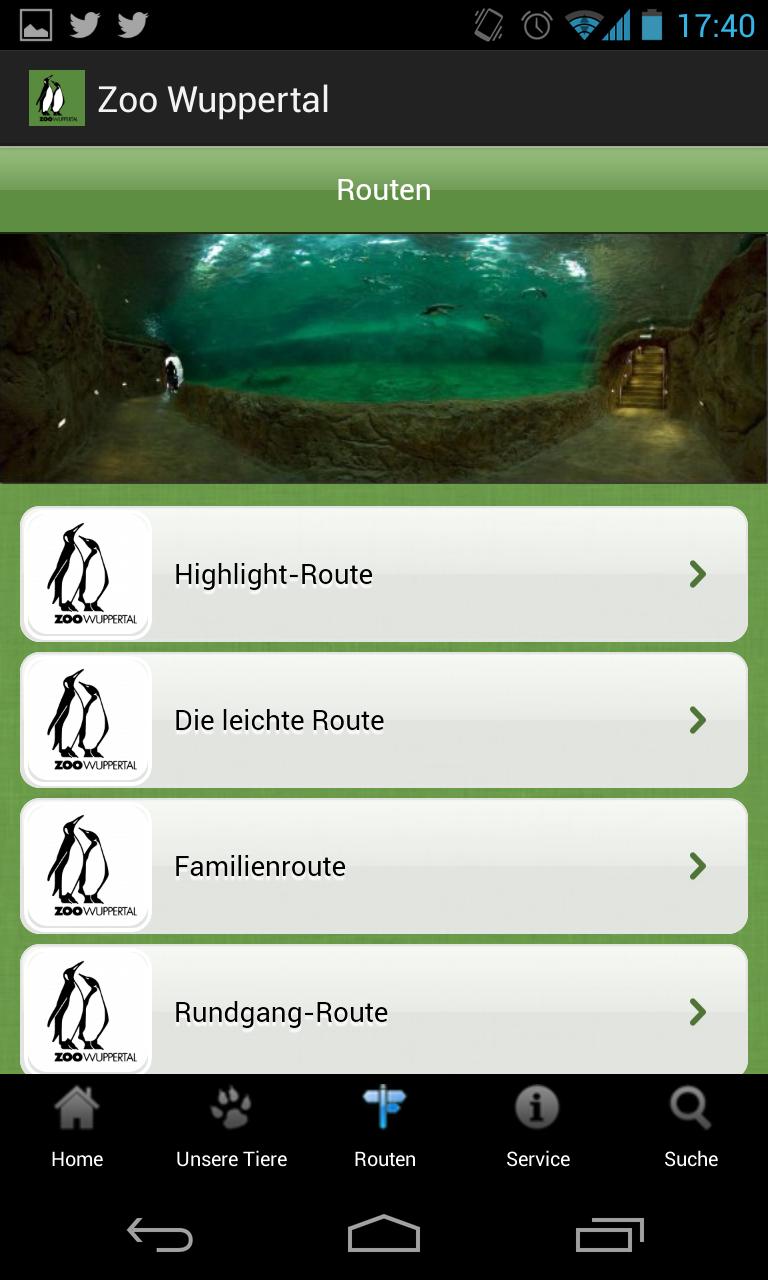Screen dimensions: 768x1280
Task: View the Rundgang-Route
Action: 384,1010
